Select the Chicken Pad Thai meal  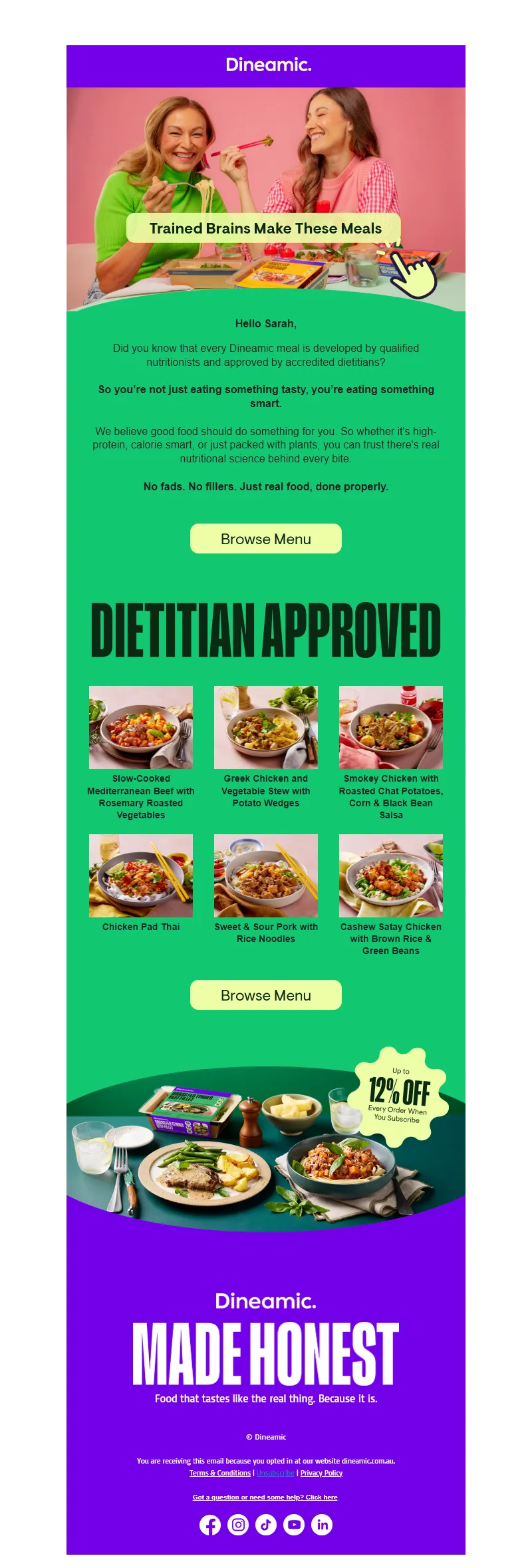coord(141,875)
